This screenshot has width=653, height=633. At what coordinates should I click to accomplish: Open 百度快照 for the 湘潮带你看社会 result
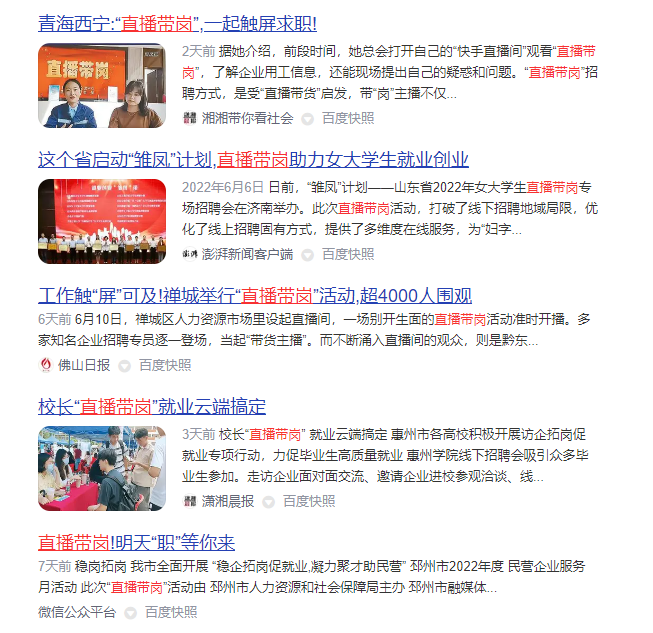(347, 118)
